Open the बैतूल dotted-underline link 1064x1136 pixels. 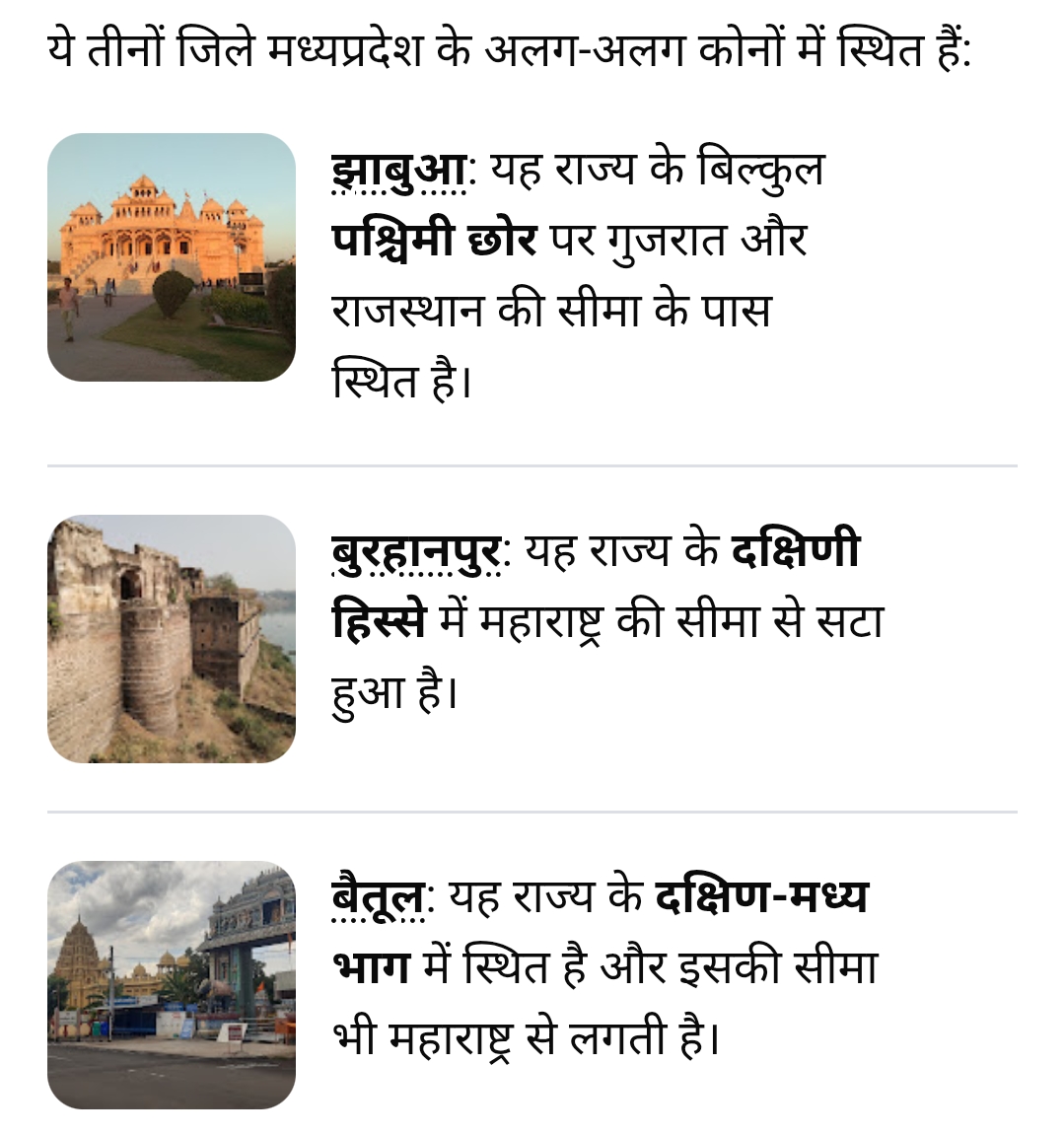click(379, 898)
